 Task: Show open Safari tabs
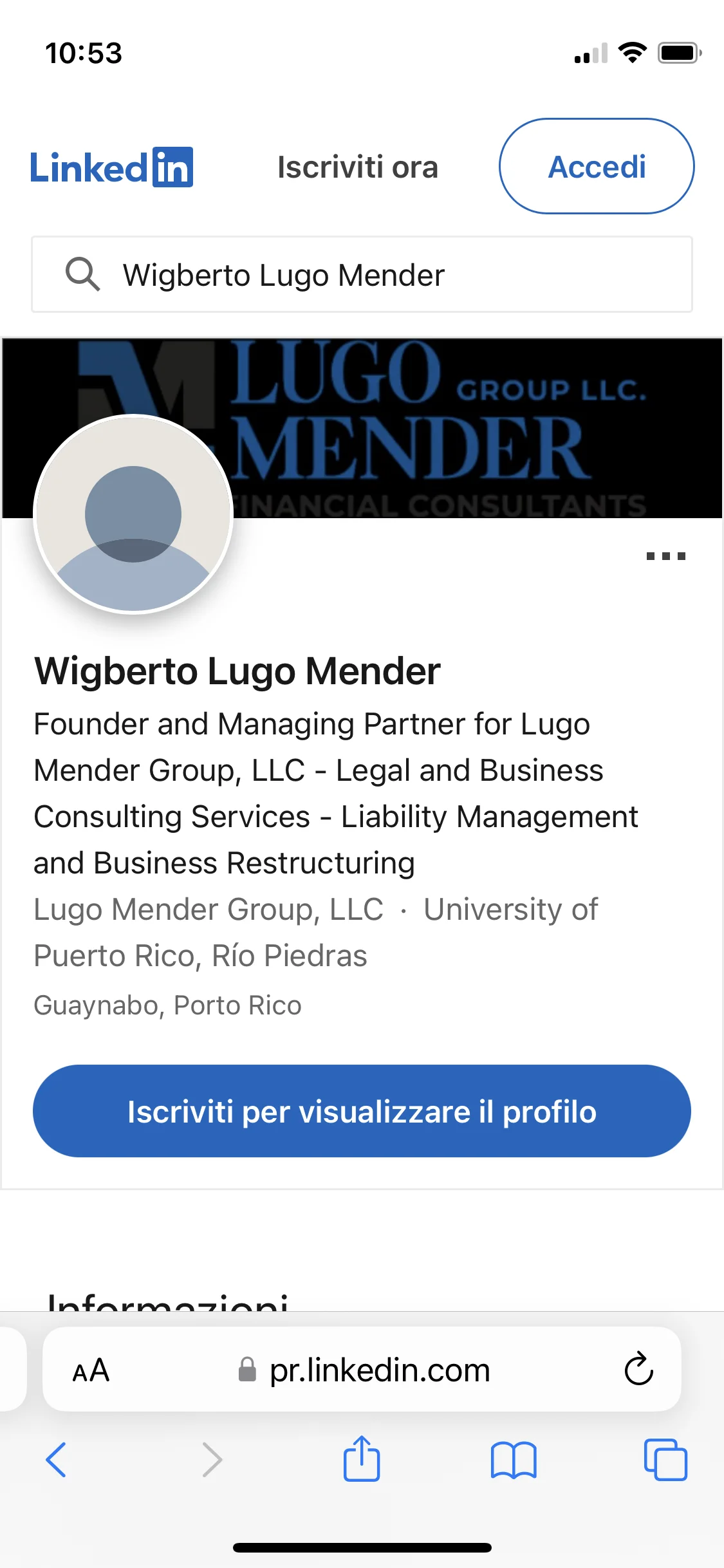665,1459
